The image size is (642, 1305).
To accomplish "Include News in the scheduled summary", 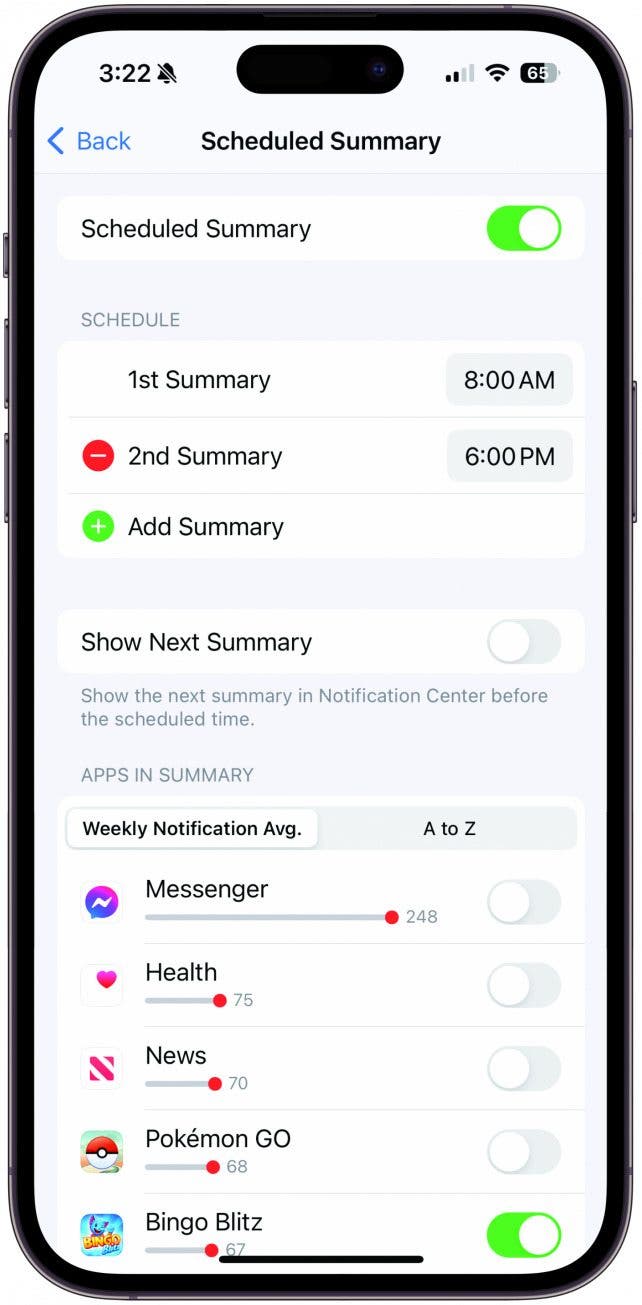I will click(x=523, y=1068).
